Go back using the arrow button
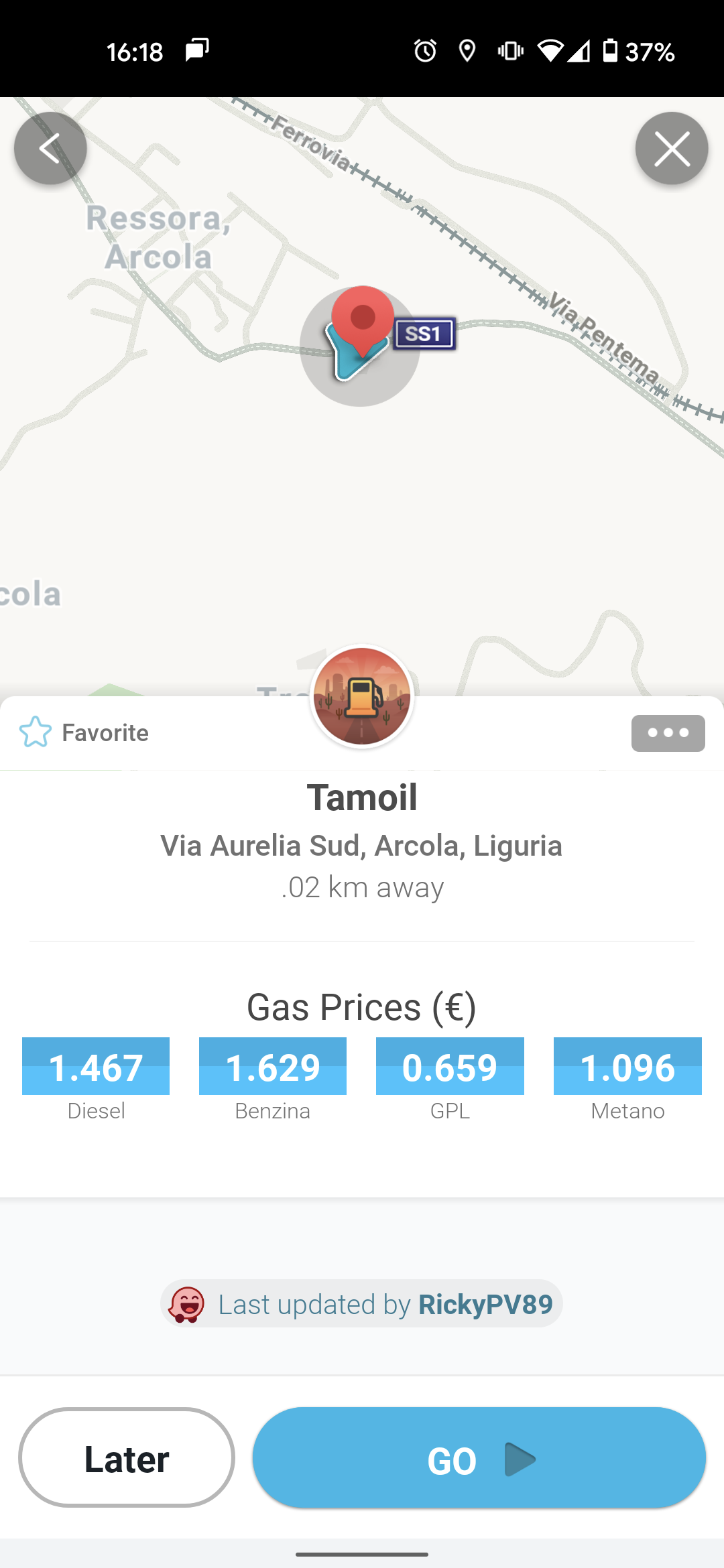The width and height of the screenshot is (724, 1568). coord(50,148)
